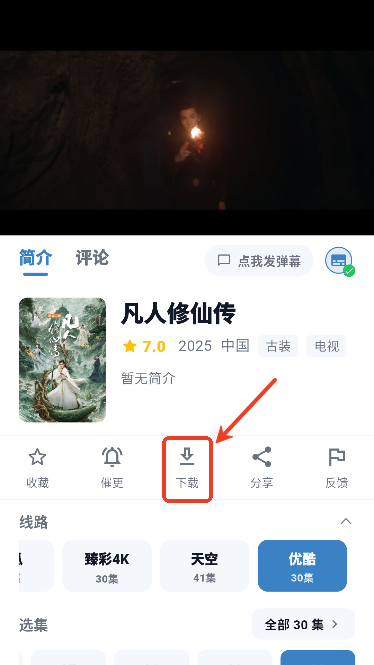Open 反馈 feedback flag

click(337, 468)
